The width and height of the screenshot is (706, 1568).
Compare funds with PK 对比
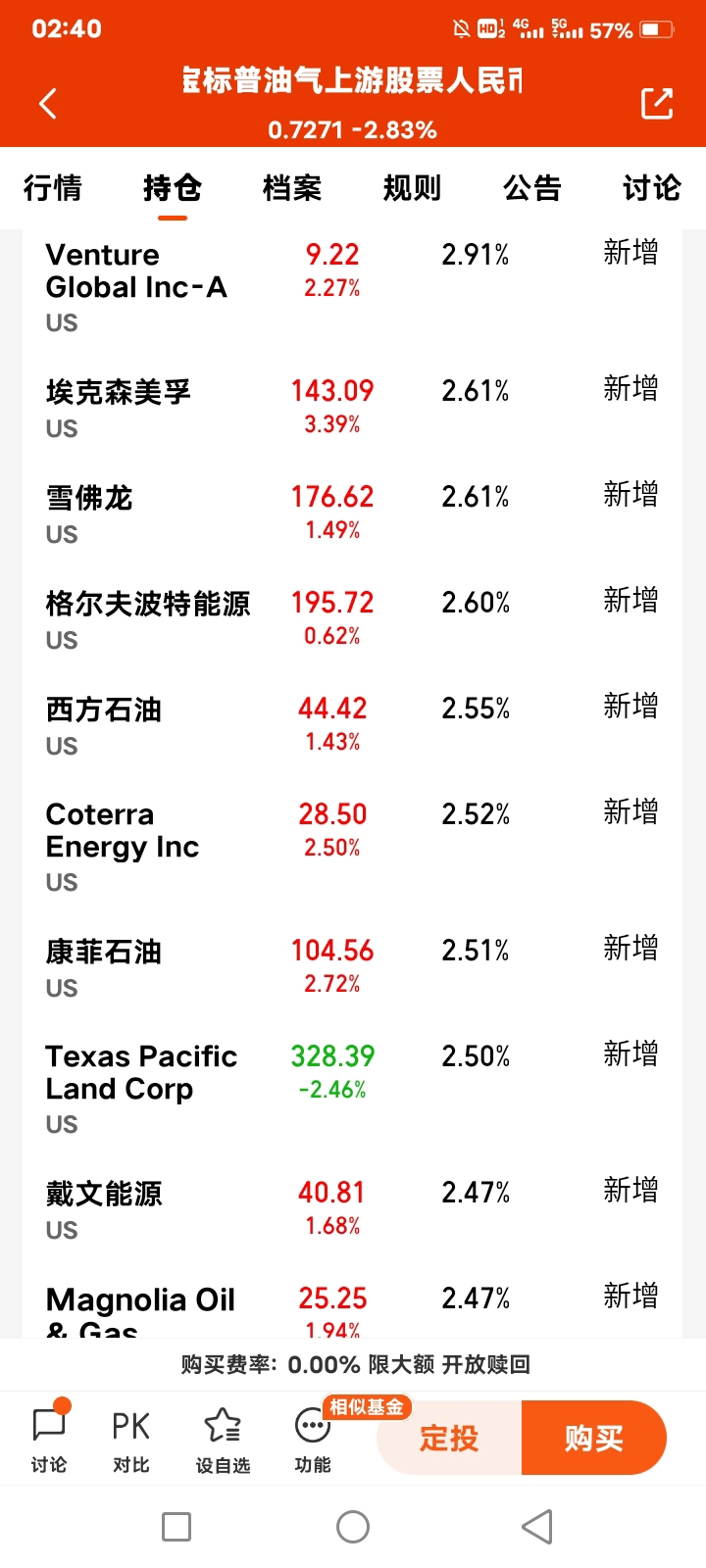pyautogui.click(x=130, y=1439)
